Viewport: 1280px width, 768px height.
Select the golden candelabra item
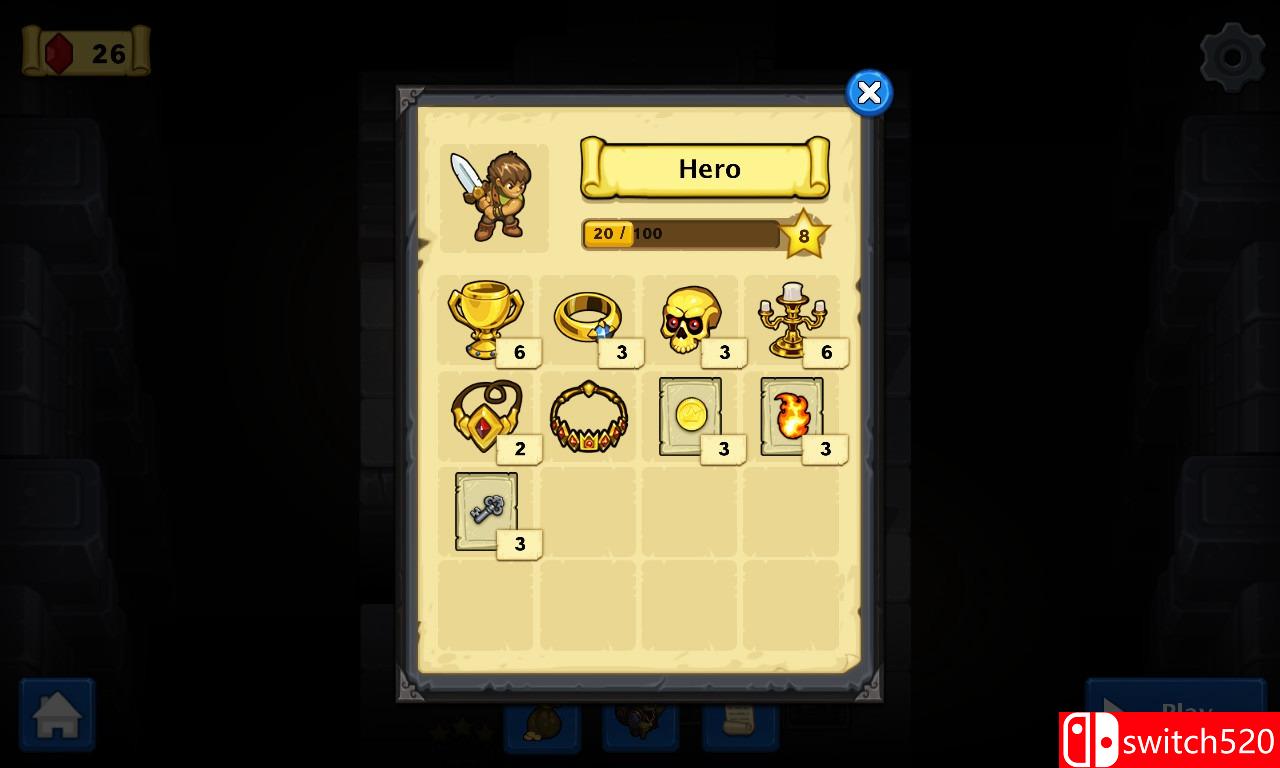(x=791, y=319)
